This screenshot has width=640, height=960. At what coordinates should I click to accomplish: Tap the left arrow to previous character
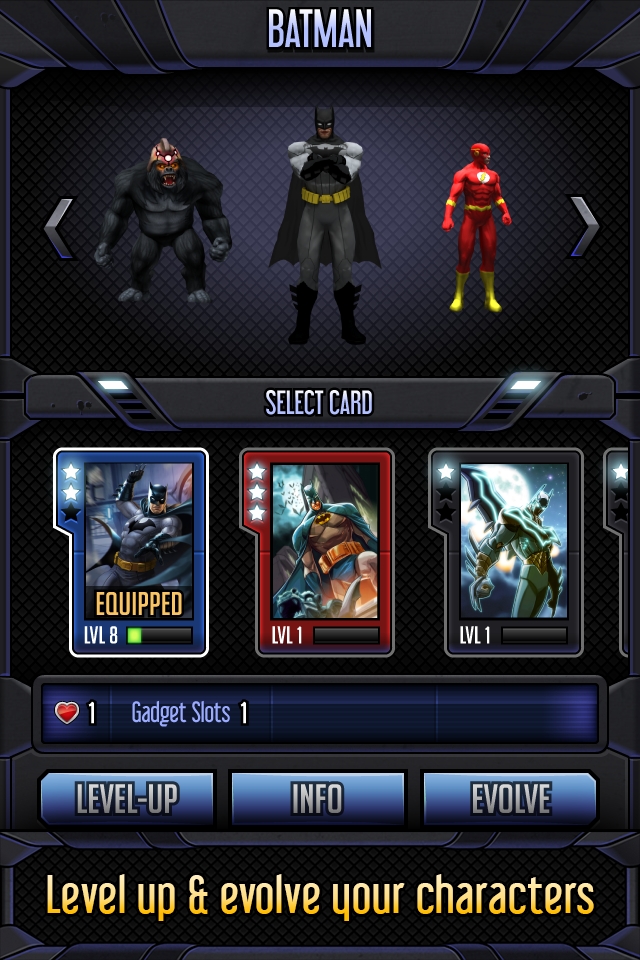[59, 227]
